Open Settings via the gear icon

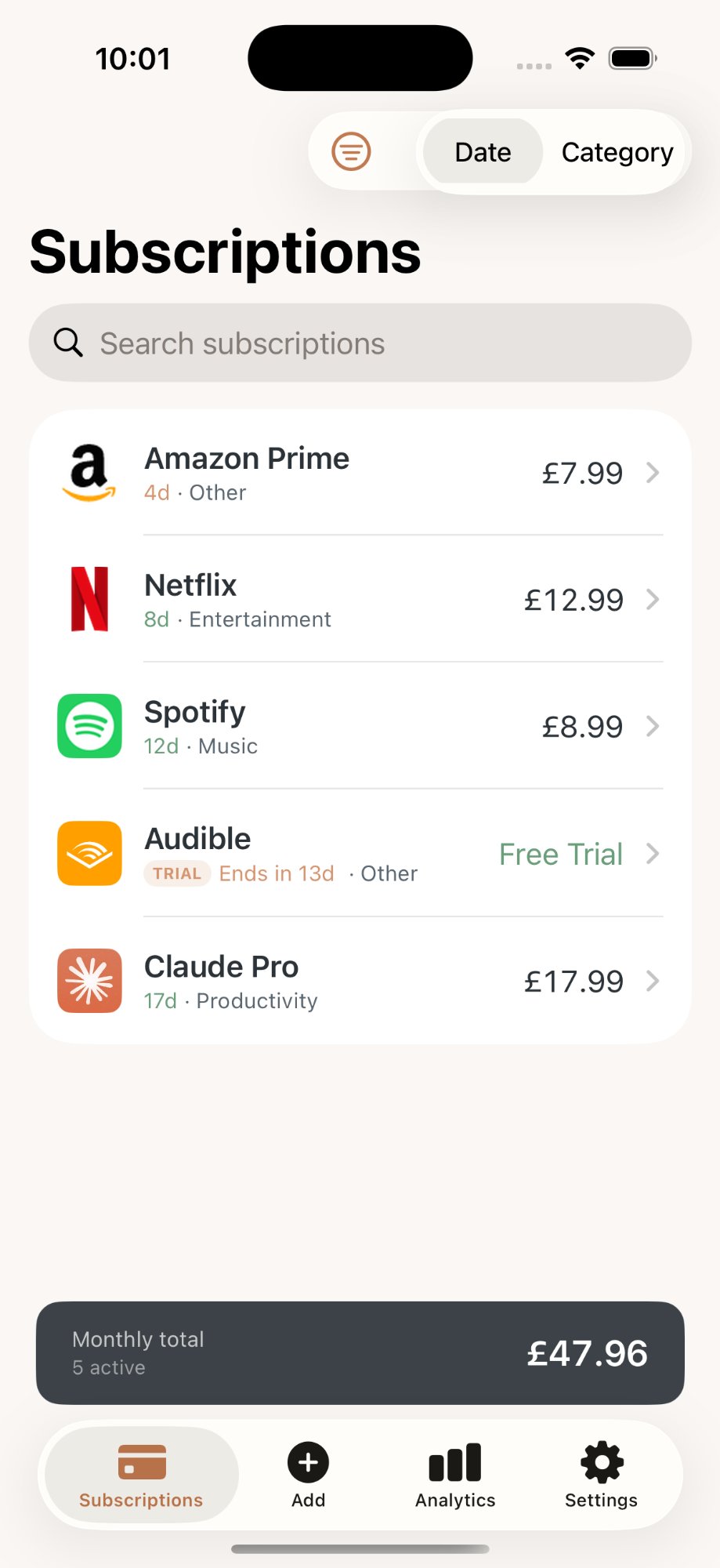tap(600, 1461)
